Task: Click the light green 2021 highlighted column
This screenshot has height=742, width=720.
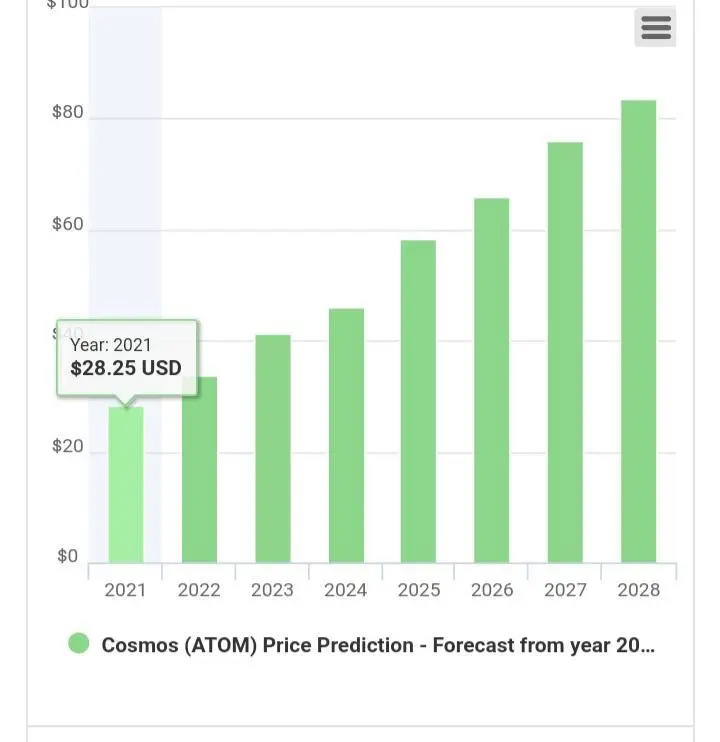Action: (125, 480)
